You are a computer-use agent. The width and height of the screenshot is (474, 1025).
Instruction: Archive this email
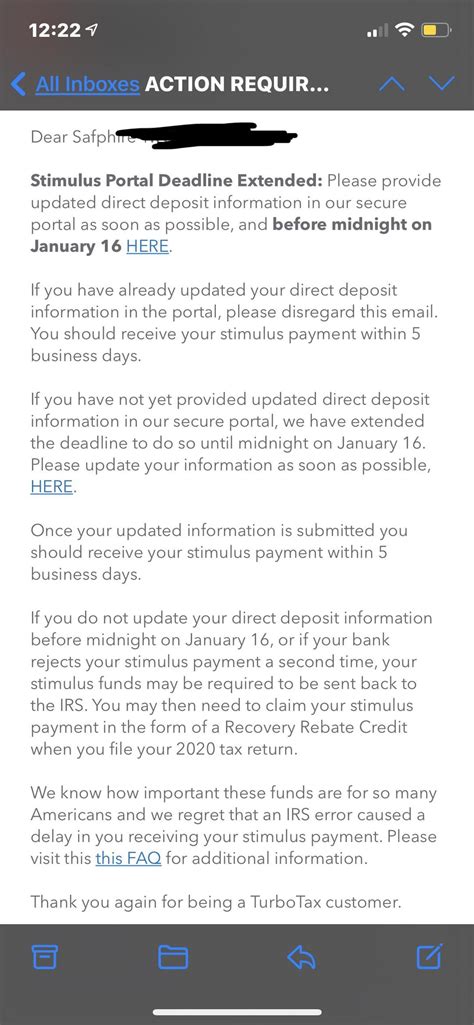click(45, 957)
